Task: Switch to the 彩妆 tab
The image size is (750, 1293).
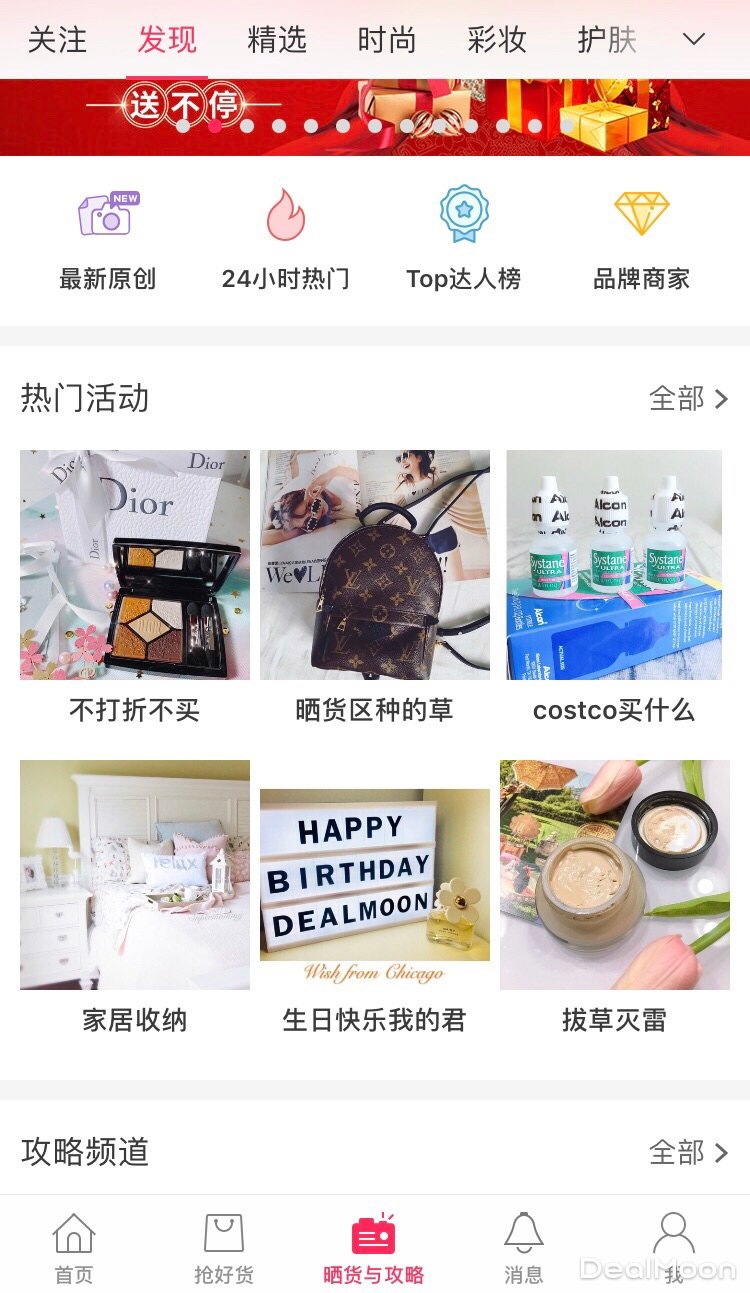Action: [496, 40]
